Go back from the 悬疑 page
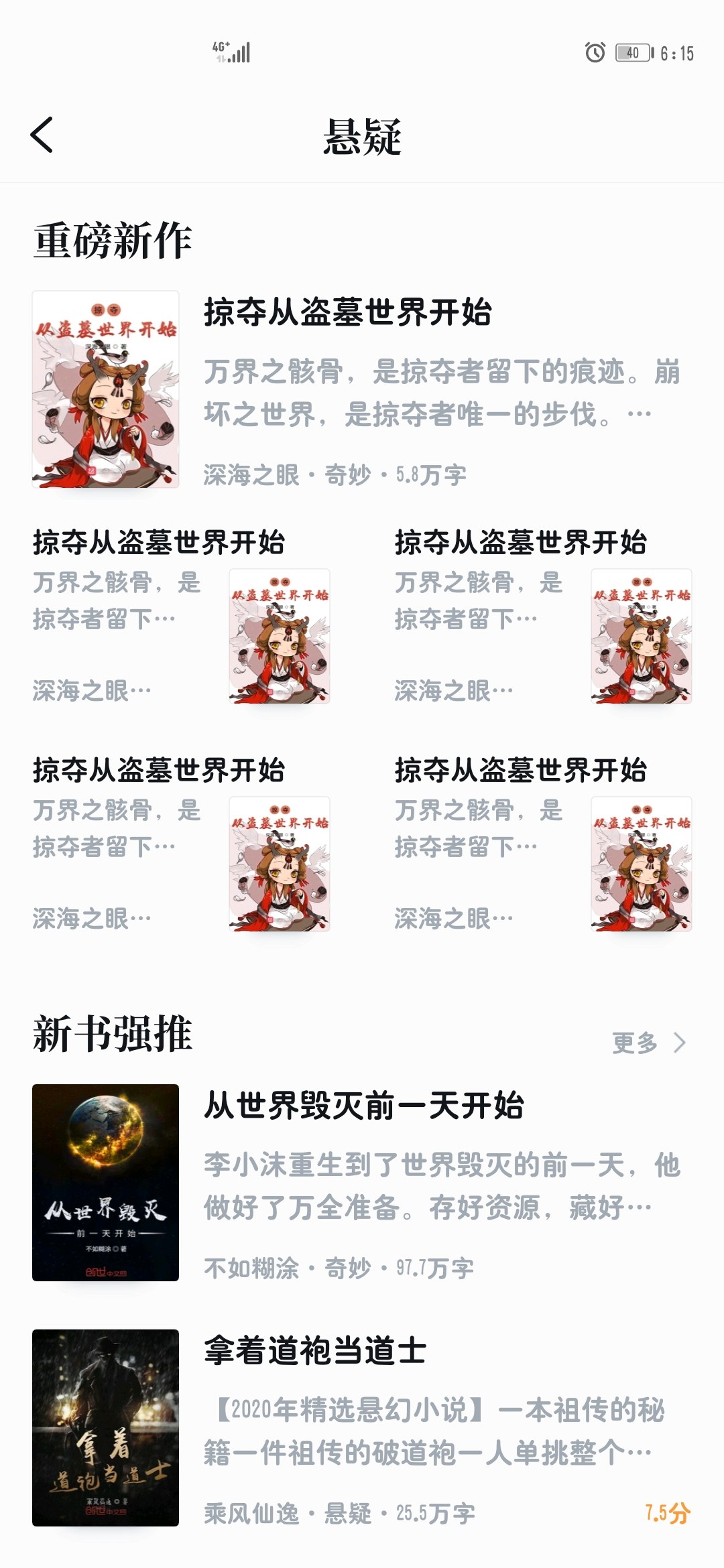Screen dimensions: 724x1568 (x=42, y=135)
